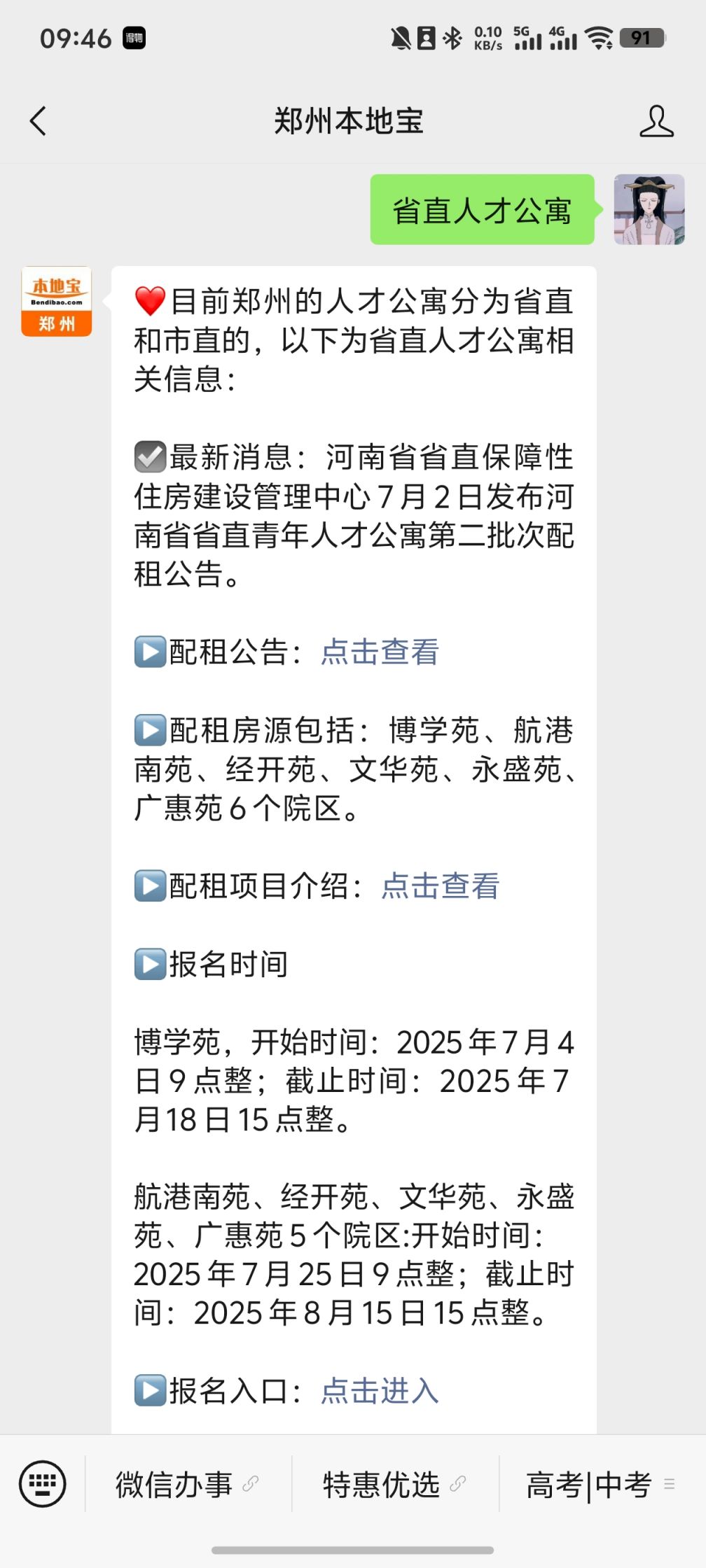Image resolution: width=706 pixels, height=1568 pixels.
Task: View 郑州本地宝 account avatar
Action: 57,302
